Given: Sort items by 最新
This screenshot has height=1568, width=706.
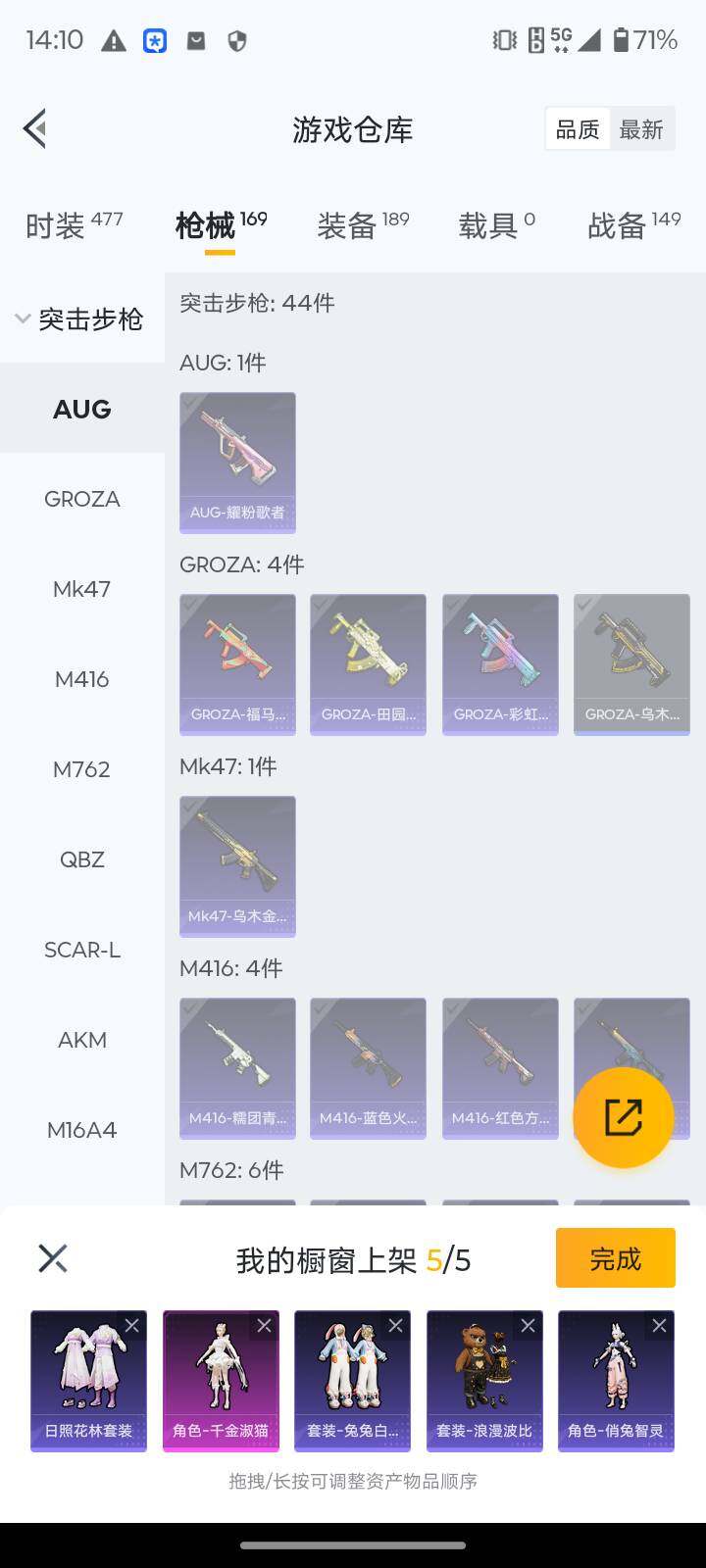Looking at the screenshot, I should point(641,129).
